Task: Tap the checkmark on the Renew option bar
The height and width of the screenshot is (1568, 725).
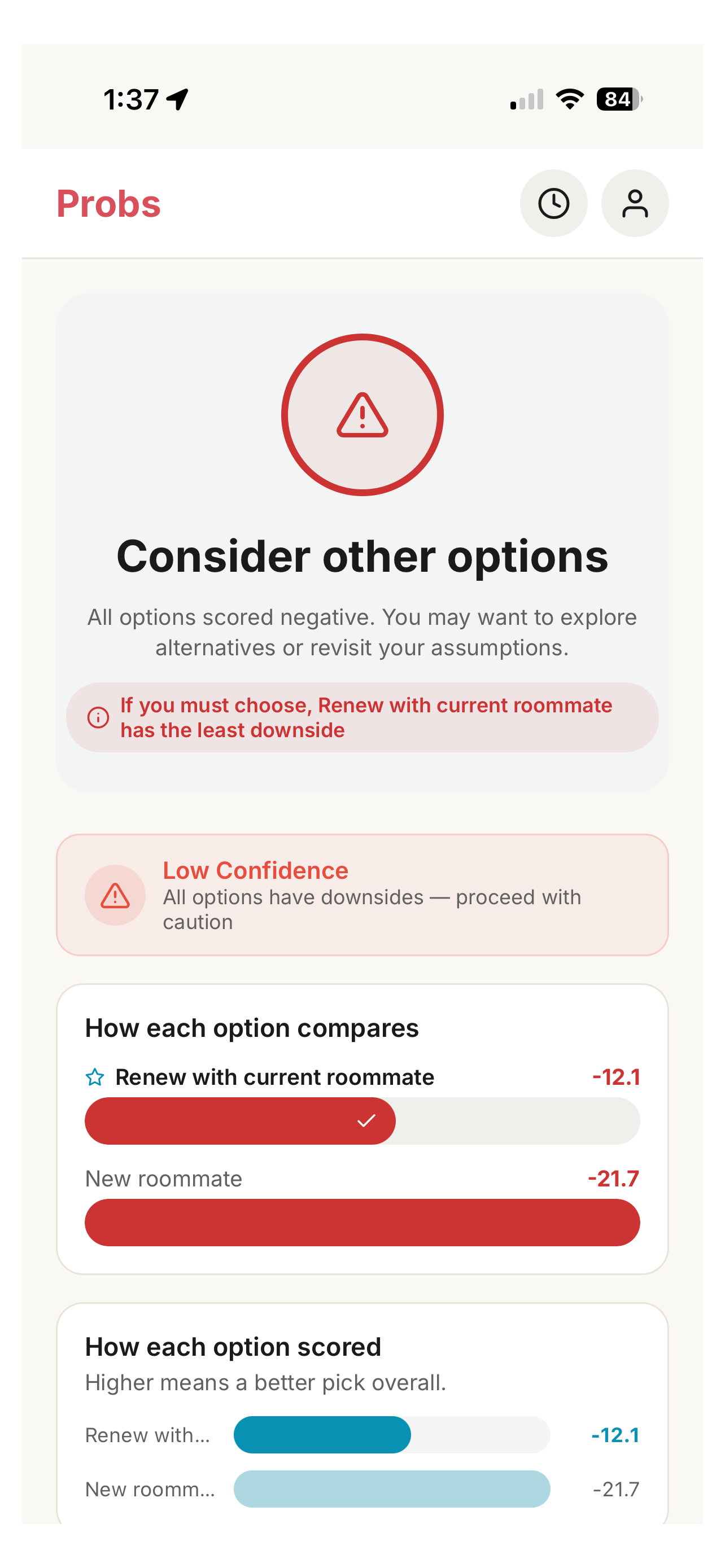Action: pos(366,1120)
